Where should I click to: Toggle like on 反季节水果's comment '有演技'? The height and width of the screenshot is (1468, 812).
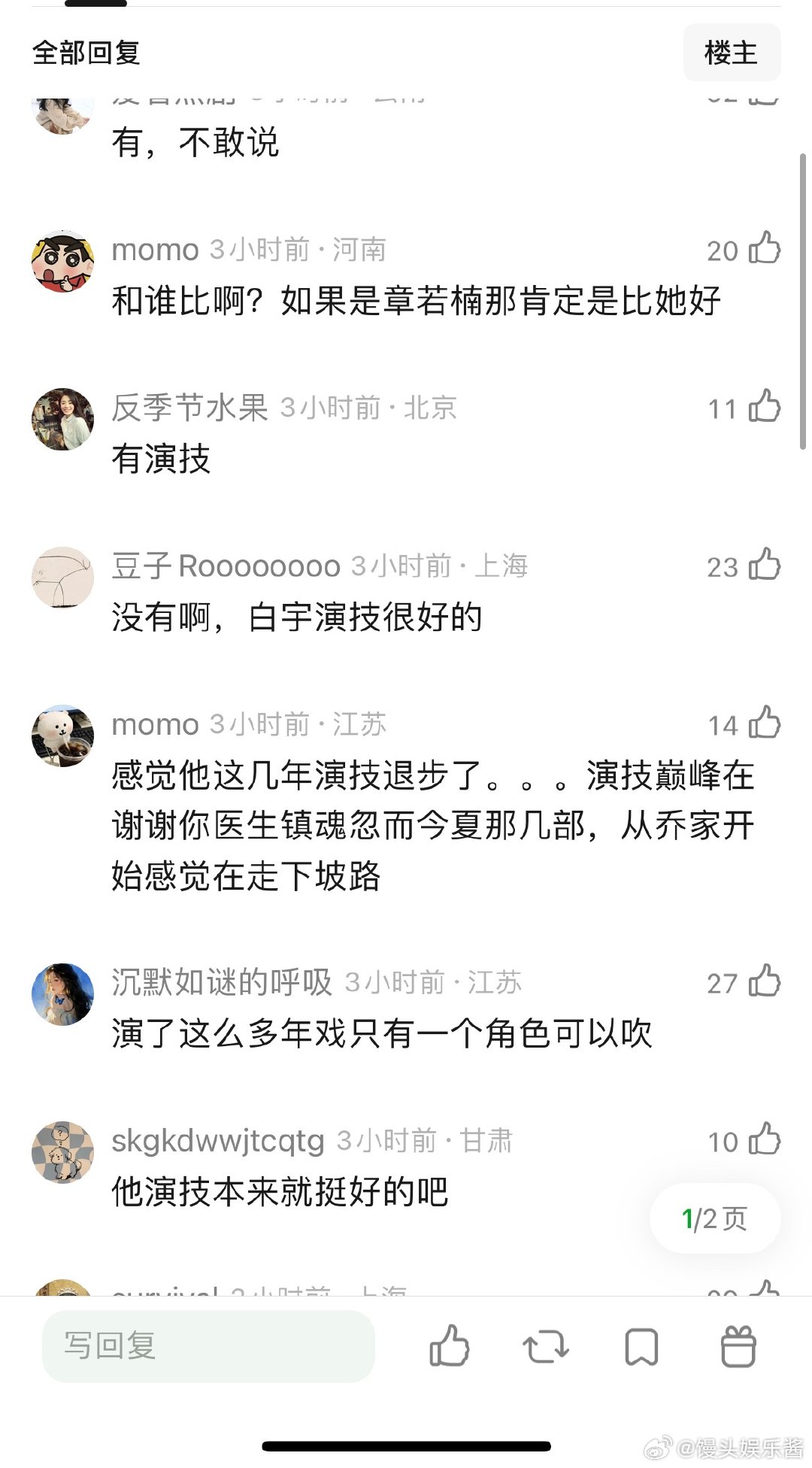click(766, 408)
